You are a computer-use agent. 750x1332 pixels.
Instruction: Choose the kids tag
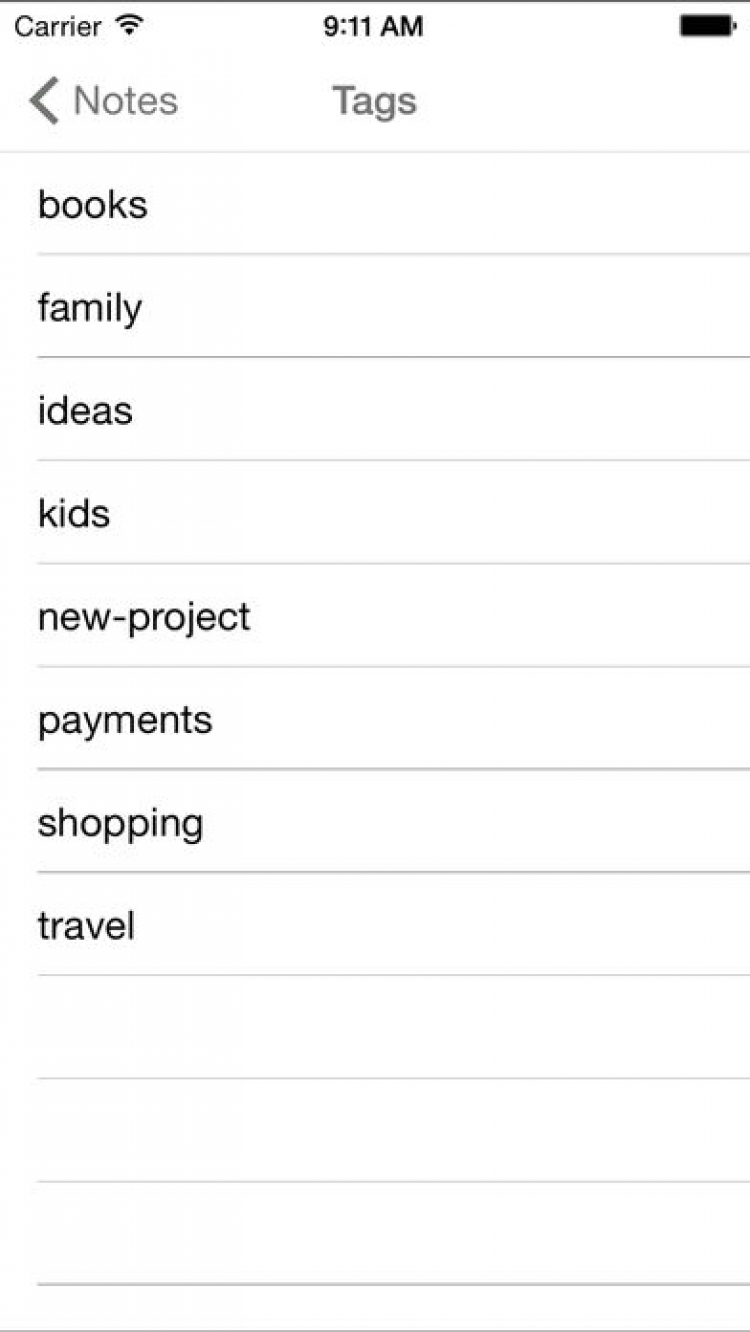[74, 514]
